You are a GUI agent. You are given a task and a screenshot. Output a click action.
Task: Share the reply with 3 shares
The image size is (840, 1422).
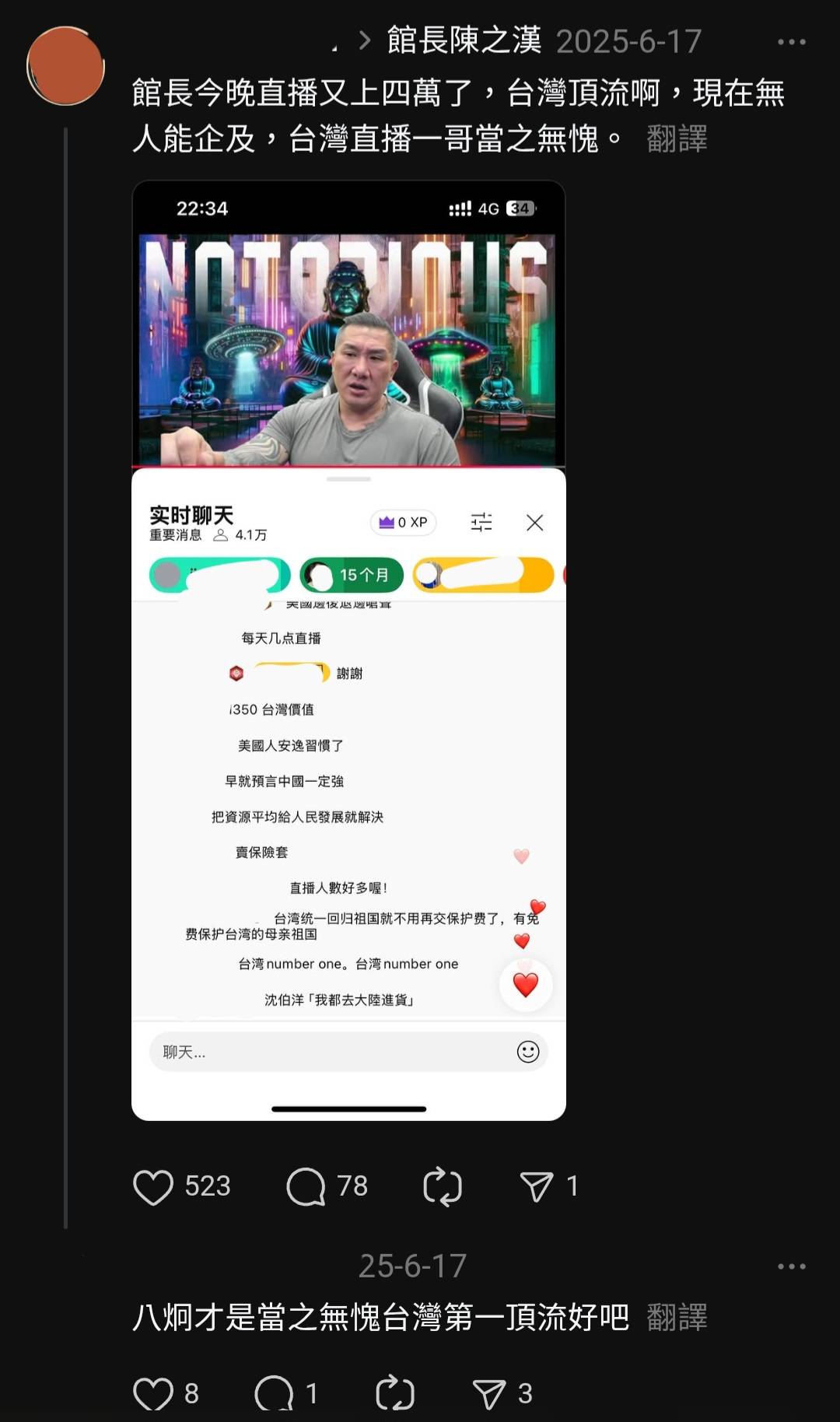pyautogui.click(x=489, y=1393)
